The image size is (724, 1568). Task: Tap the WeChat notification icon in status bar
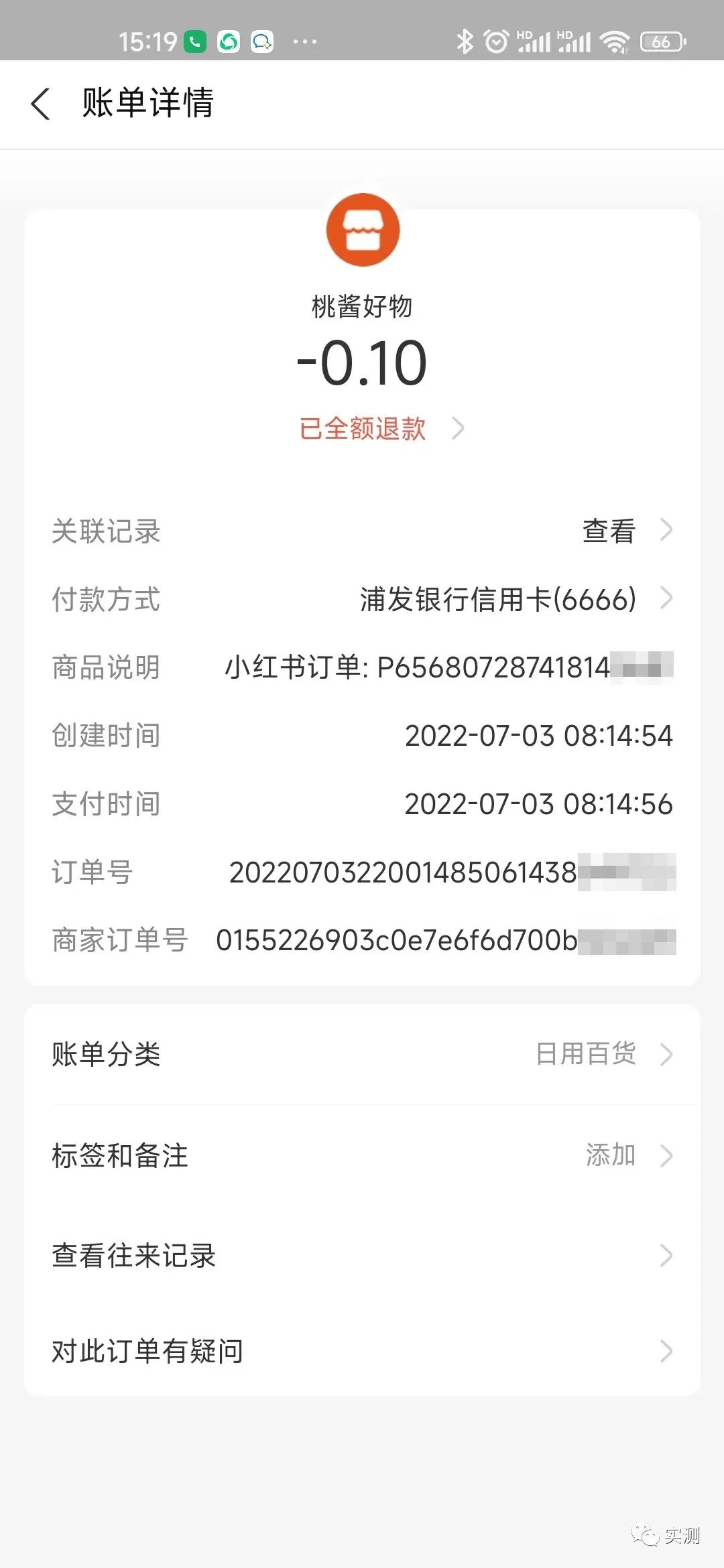(x=227, y=40)
